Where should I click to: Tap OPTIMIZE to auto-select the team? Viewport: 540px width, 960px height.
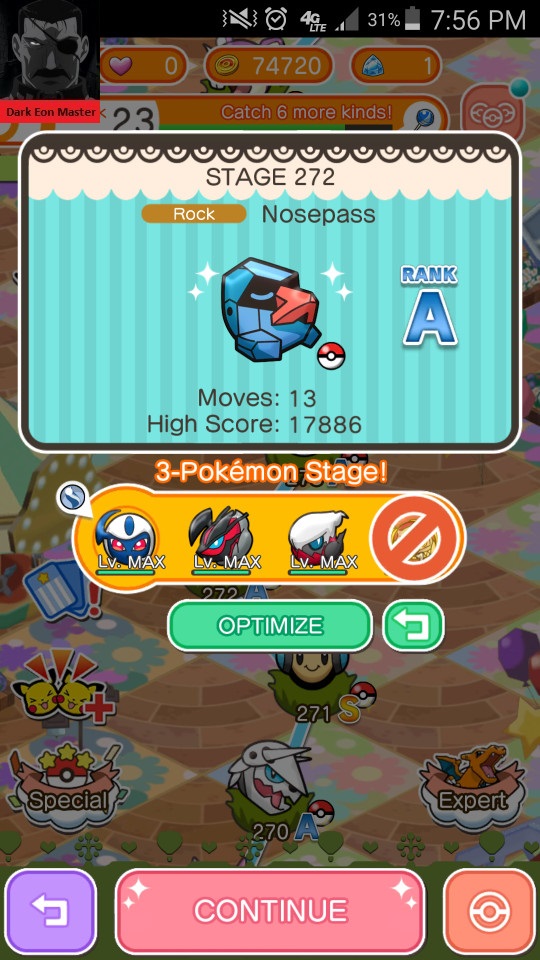(x=270, y=626)
